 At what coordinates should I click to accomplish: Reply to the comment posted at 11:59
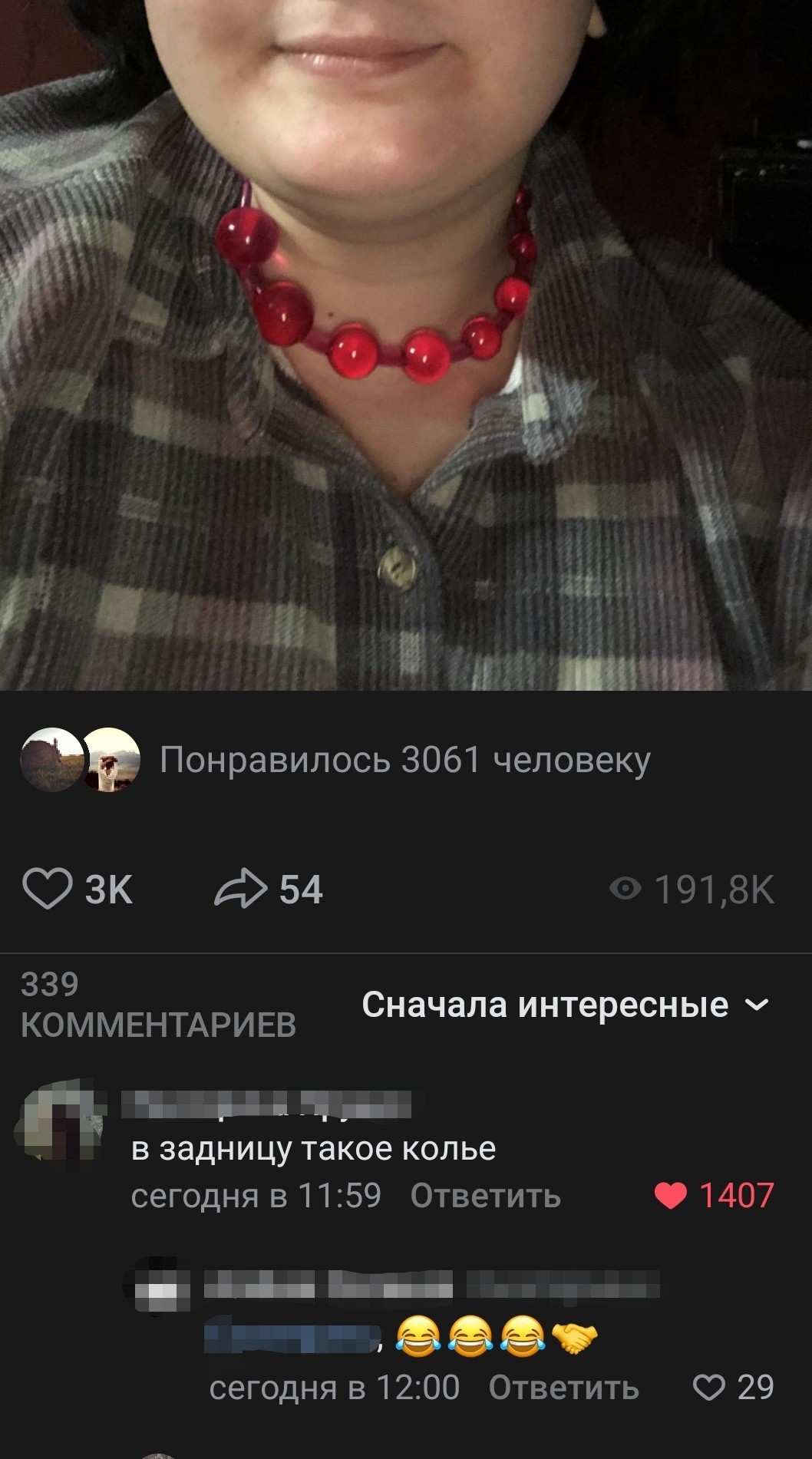pos(485,1196)
